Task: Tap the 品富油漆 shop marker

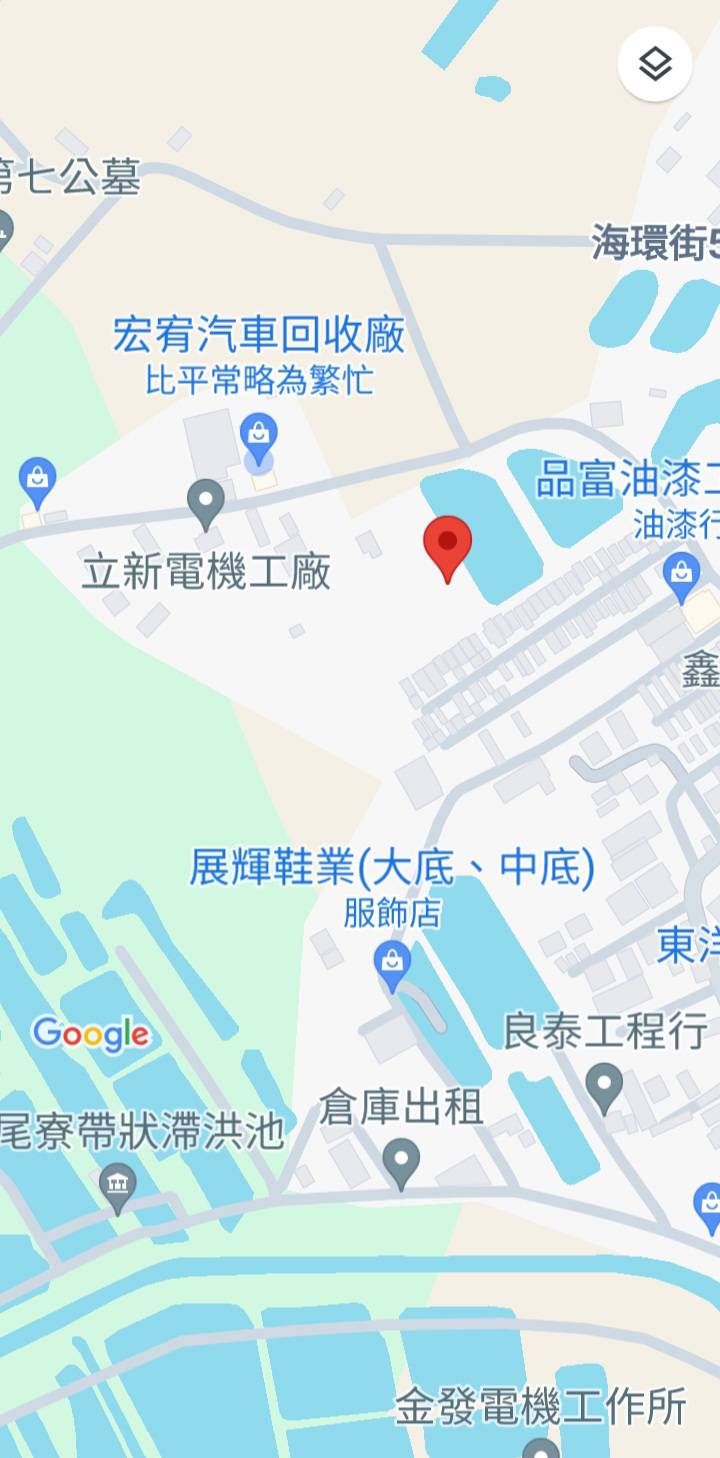Action: (681, 575)
